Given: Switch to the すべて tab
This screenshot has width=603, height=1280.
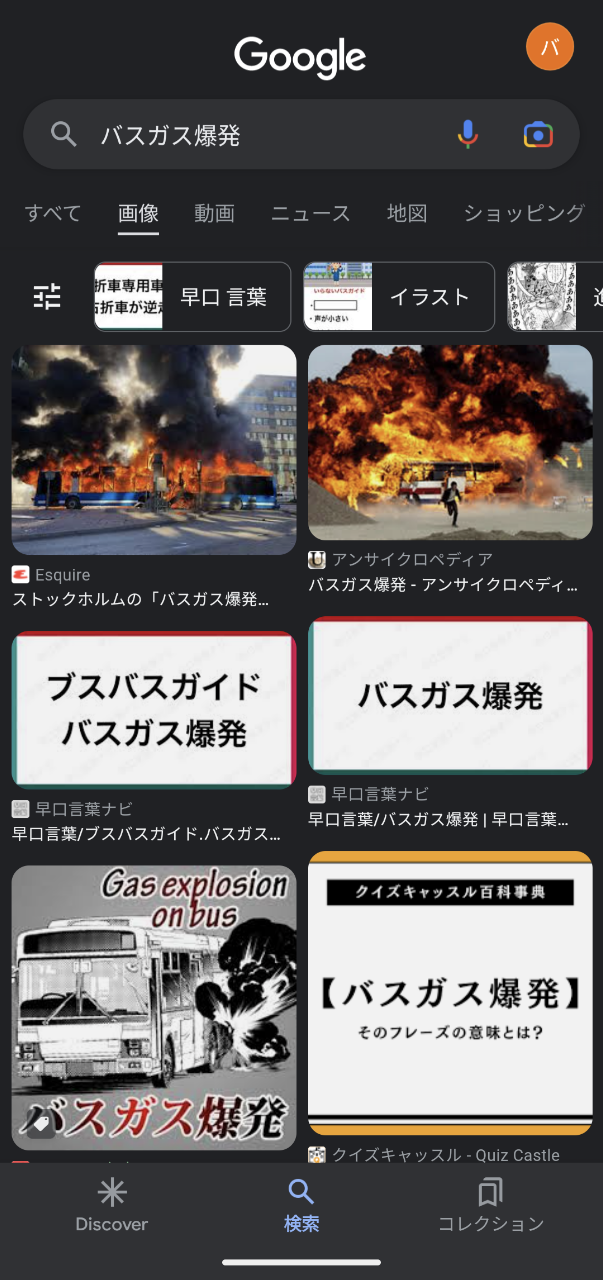Looking at the screenshot, I should coord(53,213).
